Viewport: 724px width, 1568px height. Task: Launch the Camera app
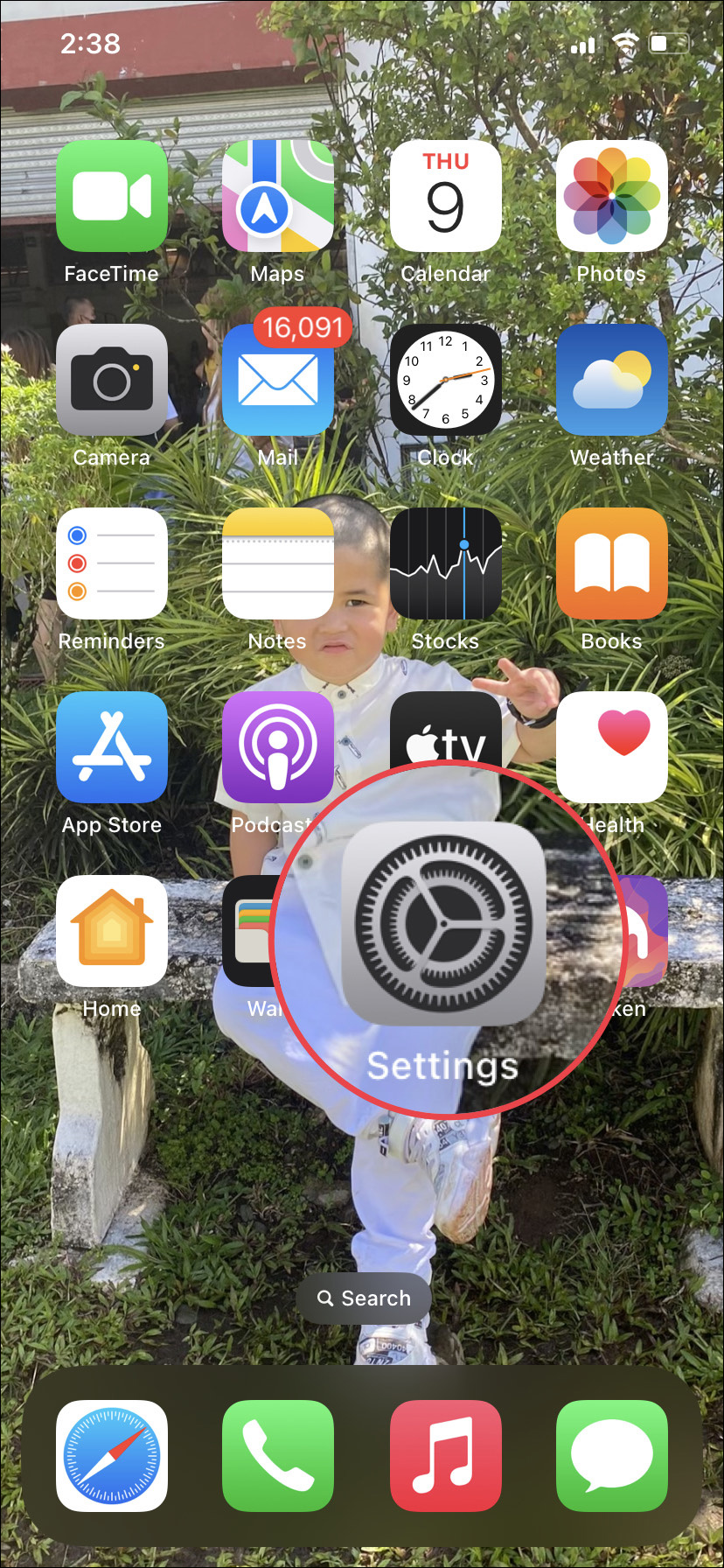click(x=112, y=380)
